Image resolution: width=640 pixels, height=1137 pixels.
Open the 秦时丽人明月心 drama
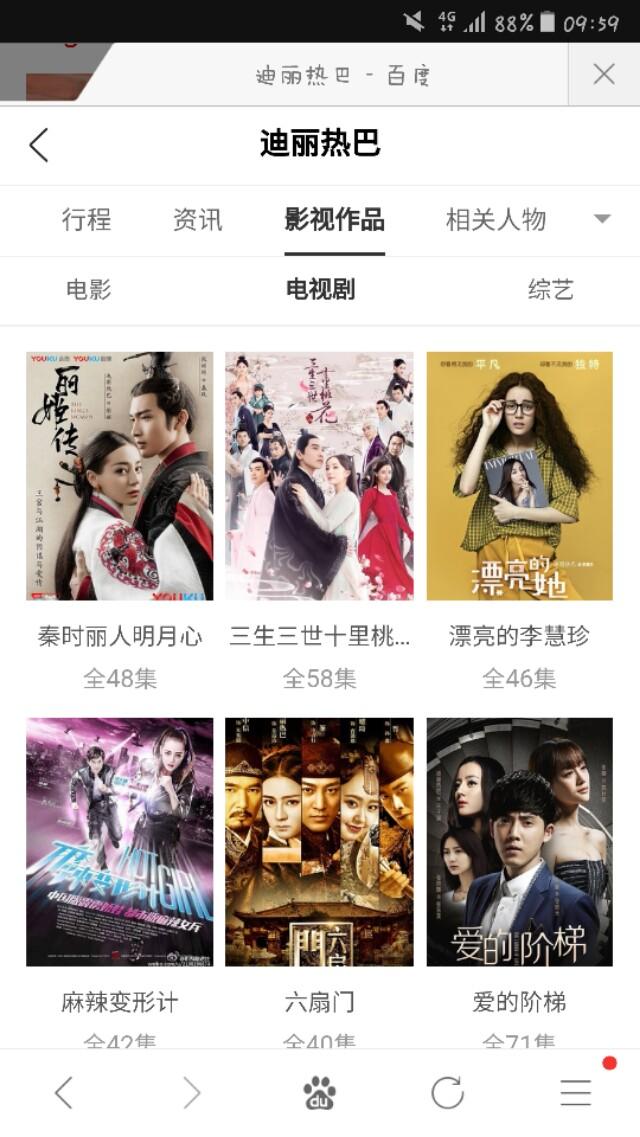pyautogui.click(x=120, y=476)
